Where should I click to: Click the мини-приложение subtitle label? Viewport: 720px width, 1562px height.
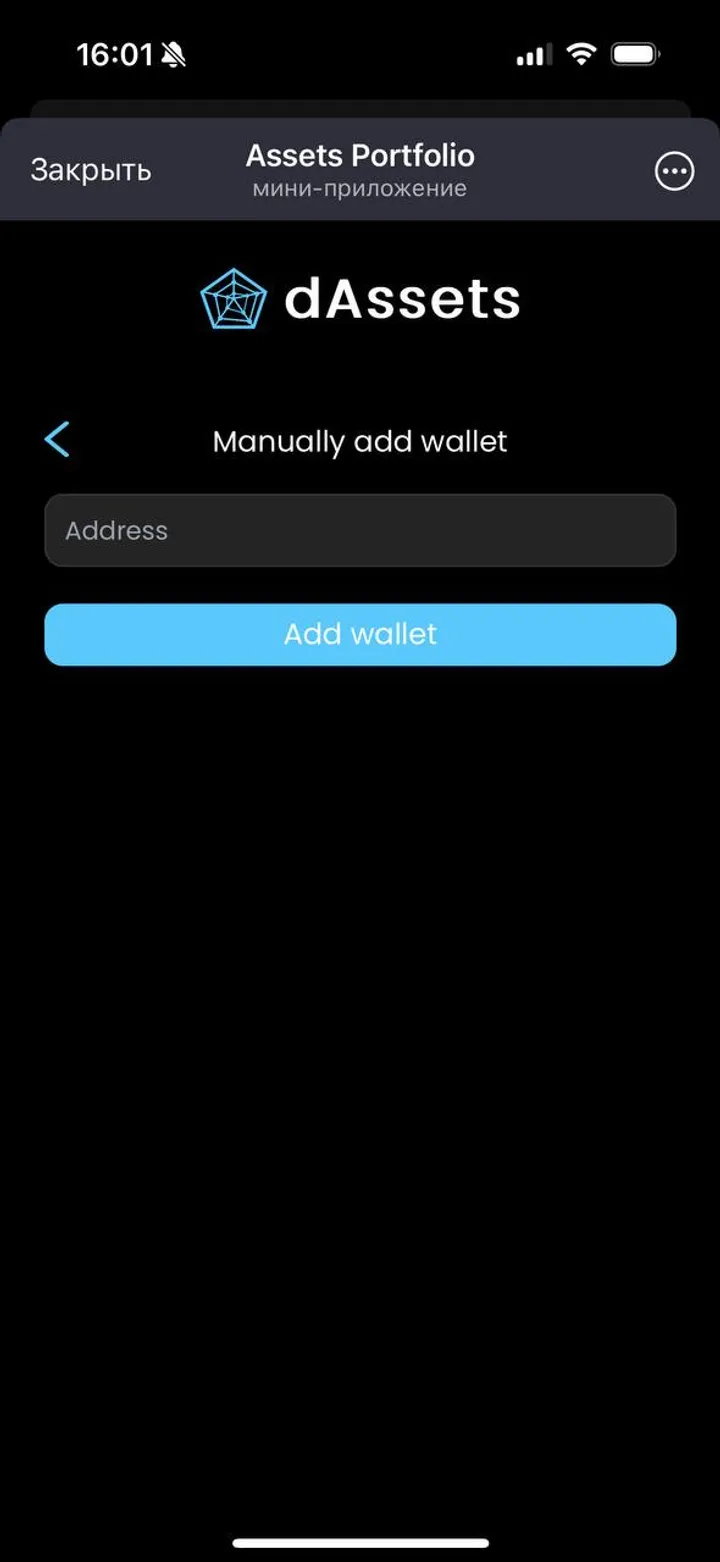[360, 188]
